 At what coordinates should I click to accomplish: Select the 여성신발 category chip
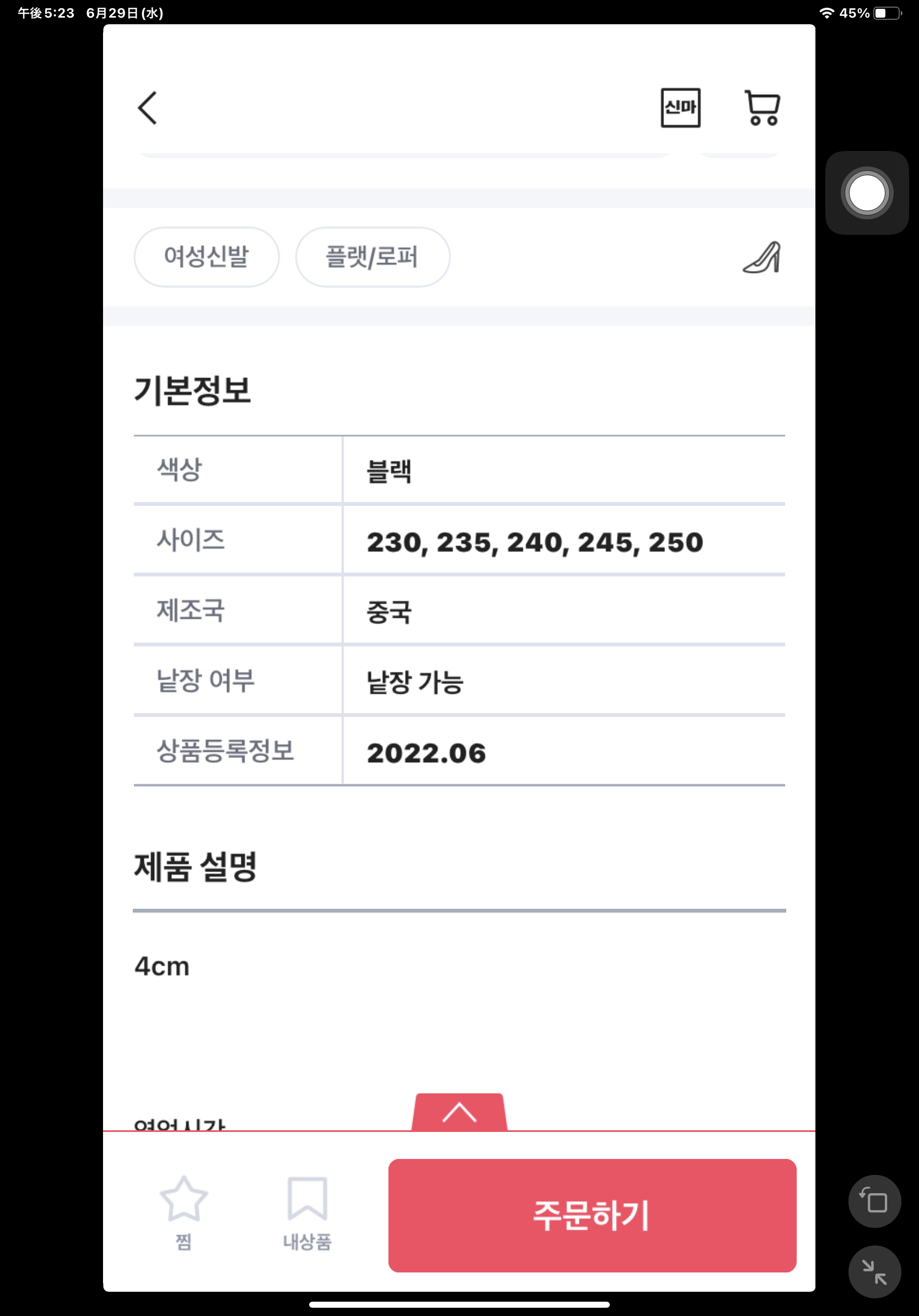coord(206,257)
